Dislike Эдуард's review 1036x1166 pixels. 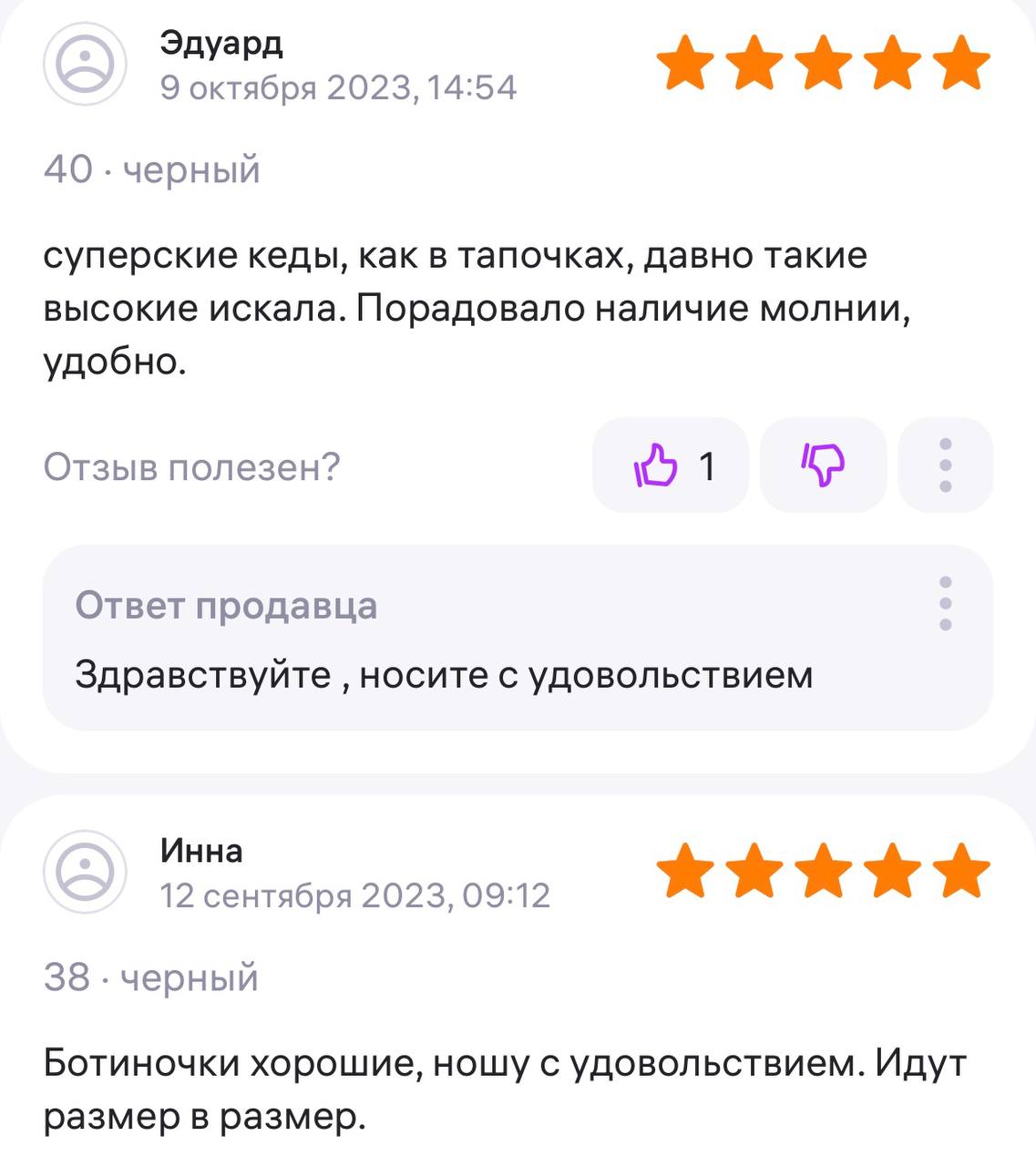point(823,465)
